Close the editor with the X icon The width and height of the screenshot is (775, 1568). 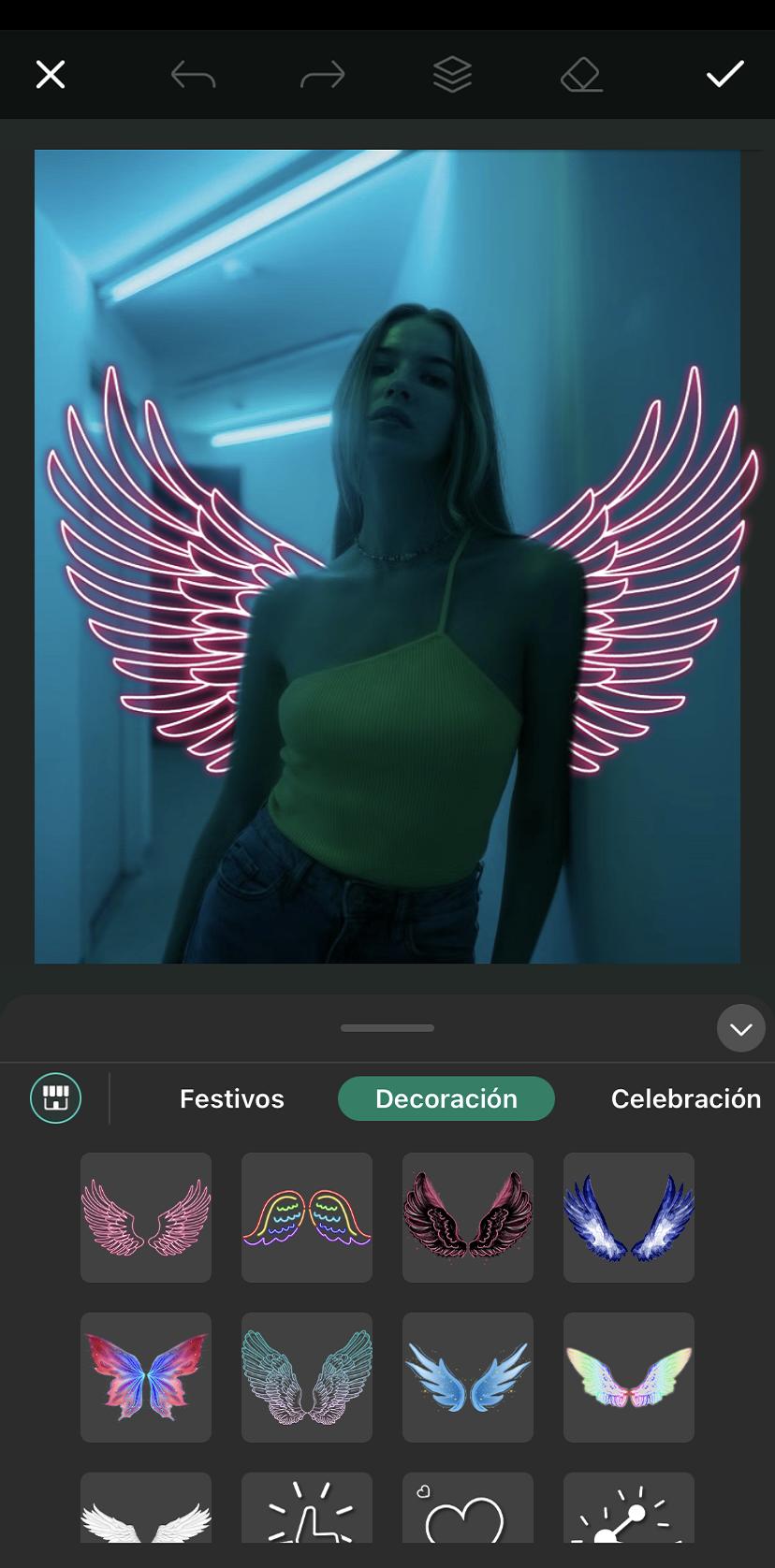[x=51, y=74]
